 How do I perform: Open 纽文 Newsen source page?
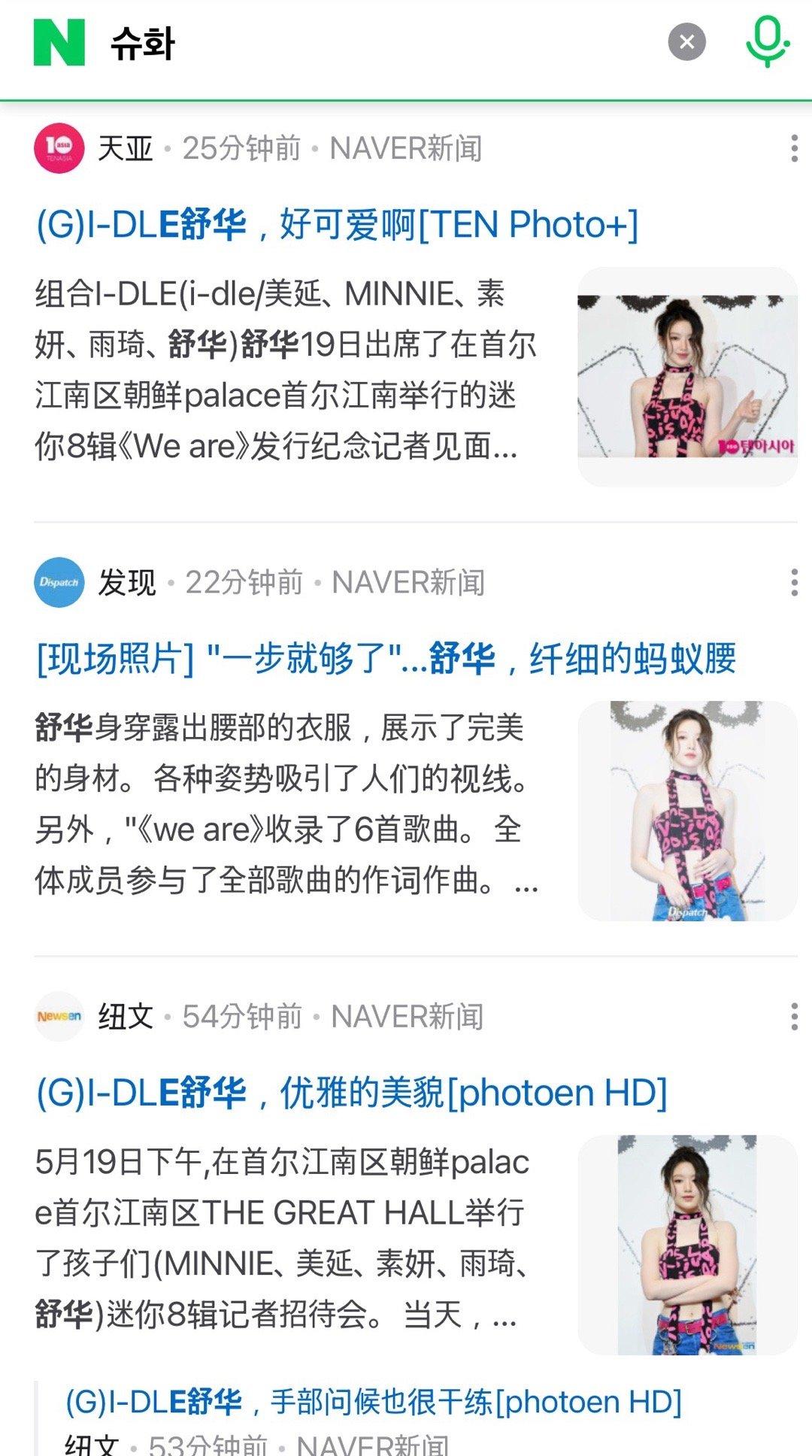(125, 1017)
